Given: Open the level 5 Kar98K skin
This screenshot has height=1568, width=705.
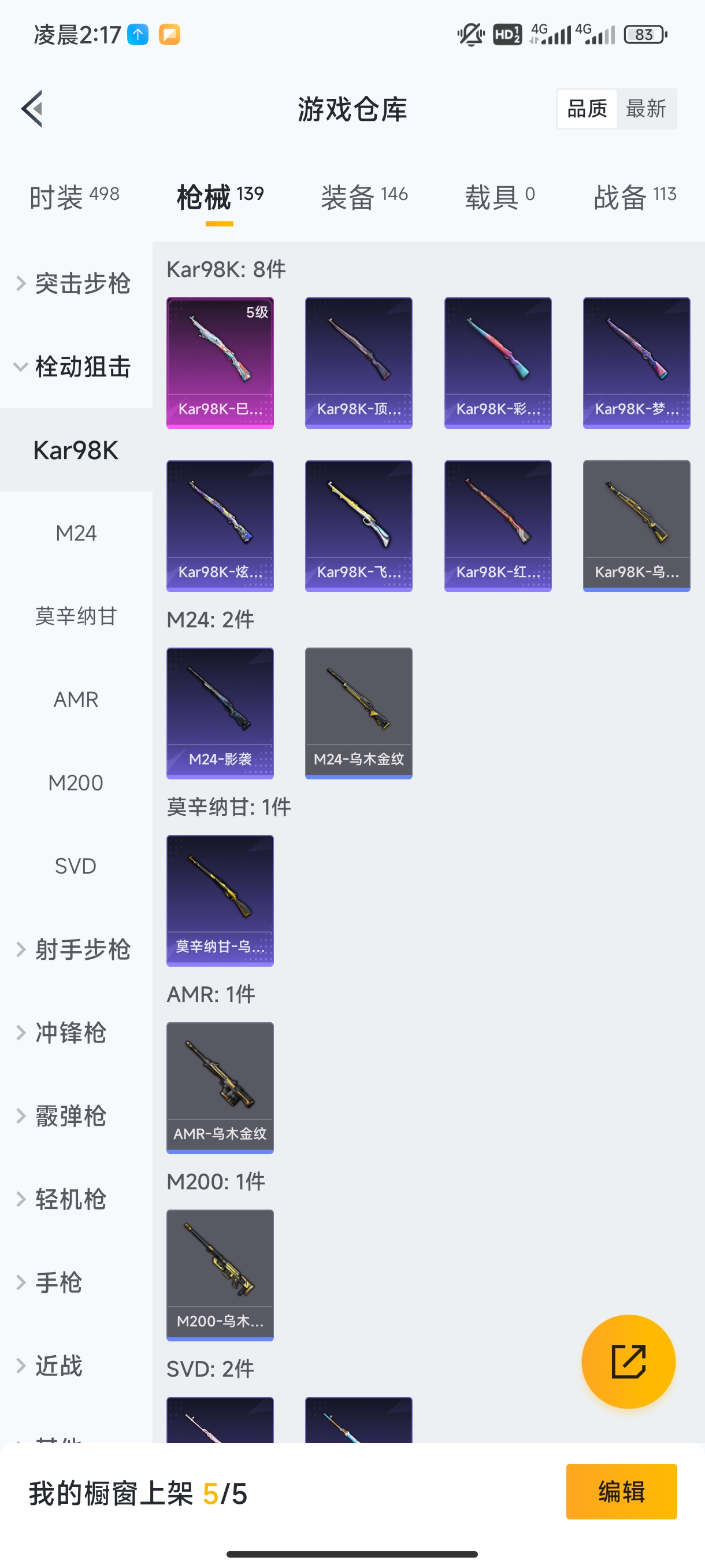Looking at the screenshot, I should pos(220,363).
